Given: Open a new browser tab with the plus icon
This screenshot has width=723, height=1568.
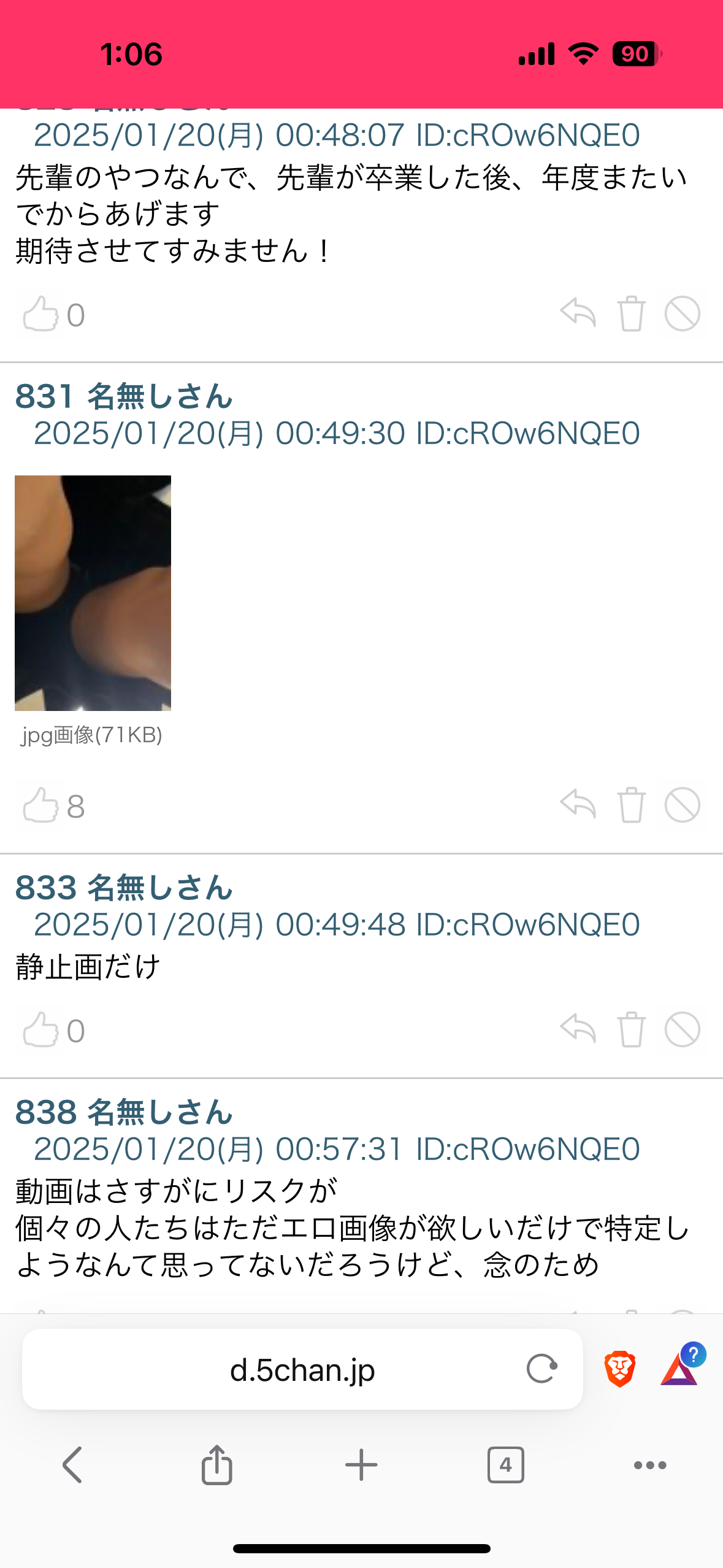Looking at the screenshot, I should [361, 1466].
